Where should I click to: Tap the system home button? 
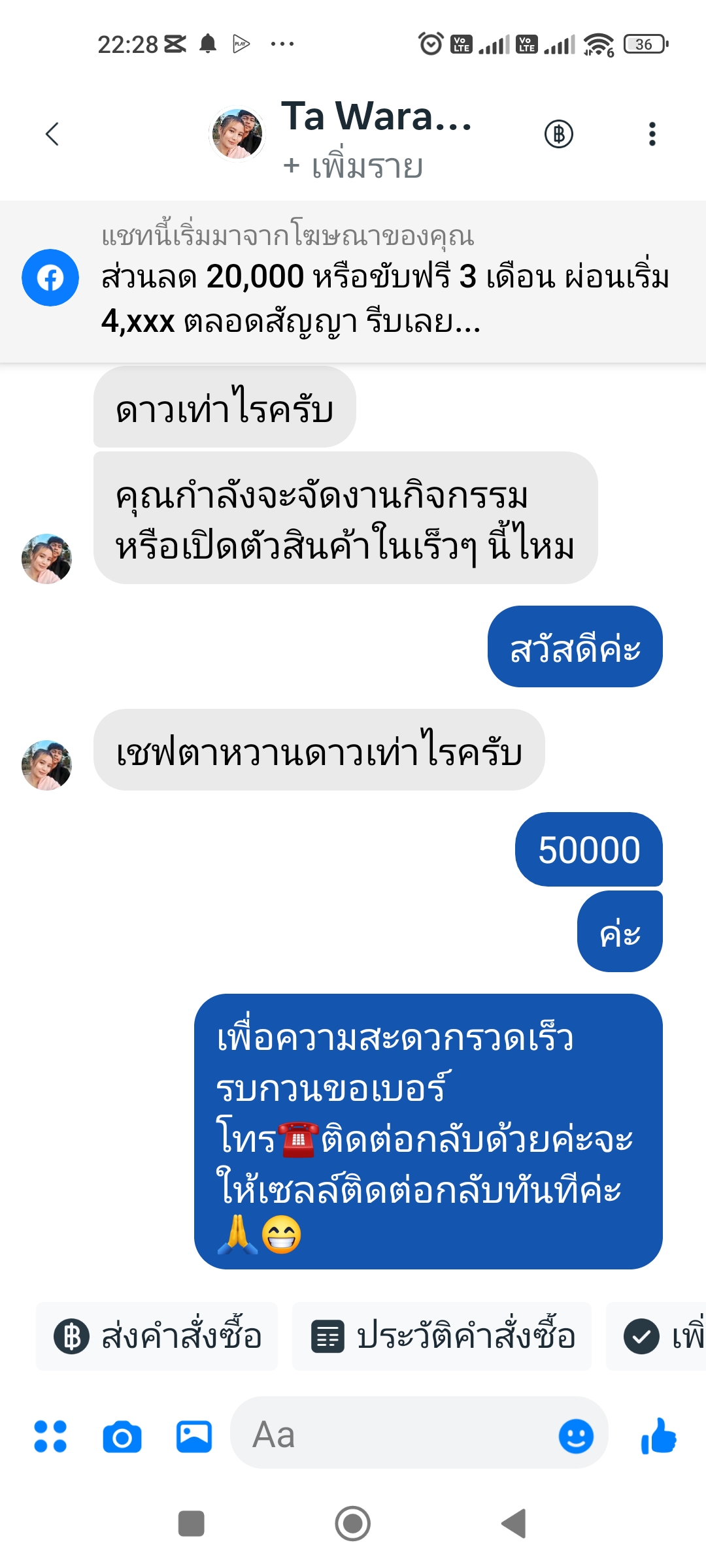coord(353,1524)
